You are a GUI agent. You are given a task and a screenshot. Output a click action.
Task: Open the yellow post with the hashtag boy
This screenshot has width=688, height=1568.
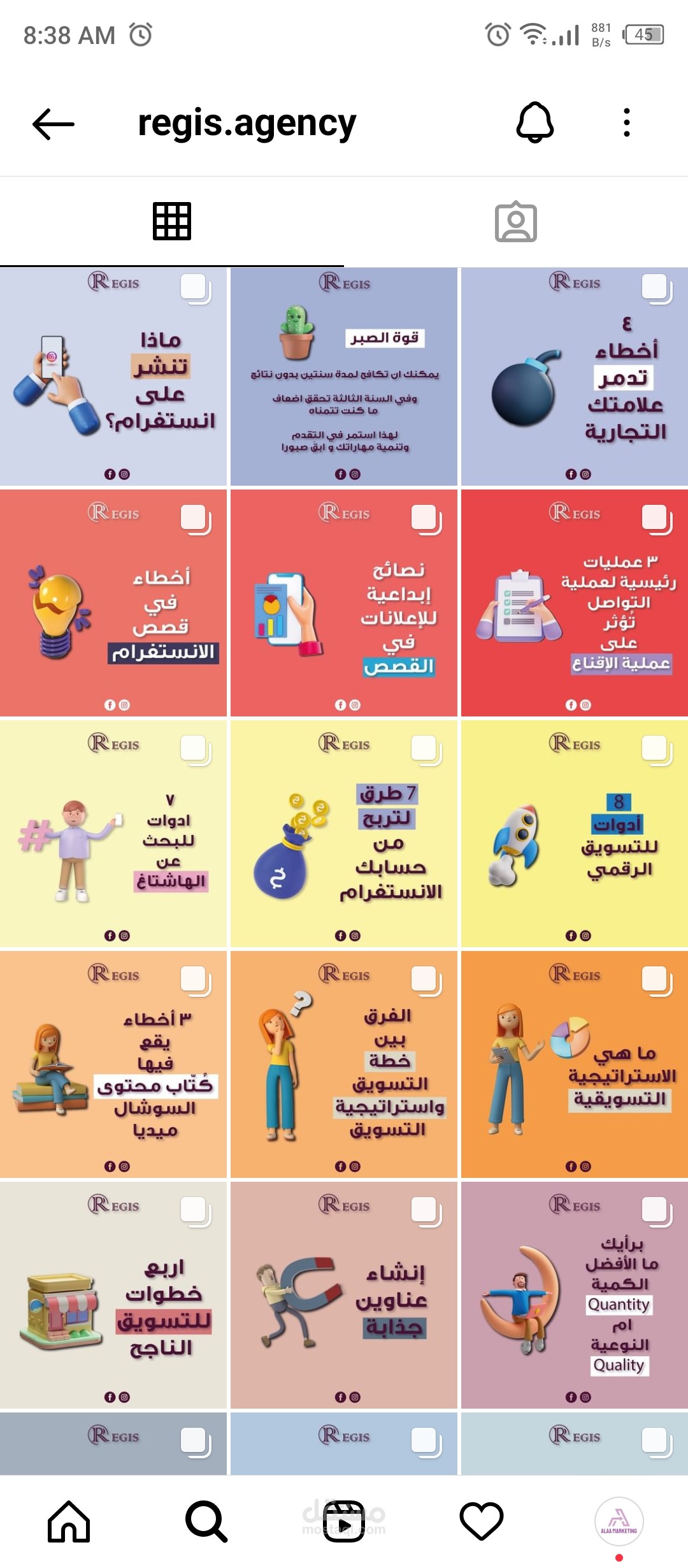(113, 834)
